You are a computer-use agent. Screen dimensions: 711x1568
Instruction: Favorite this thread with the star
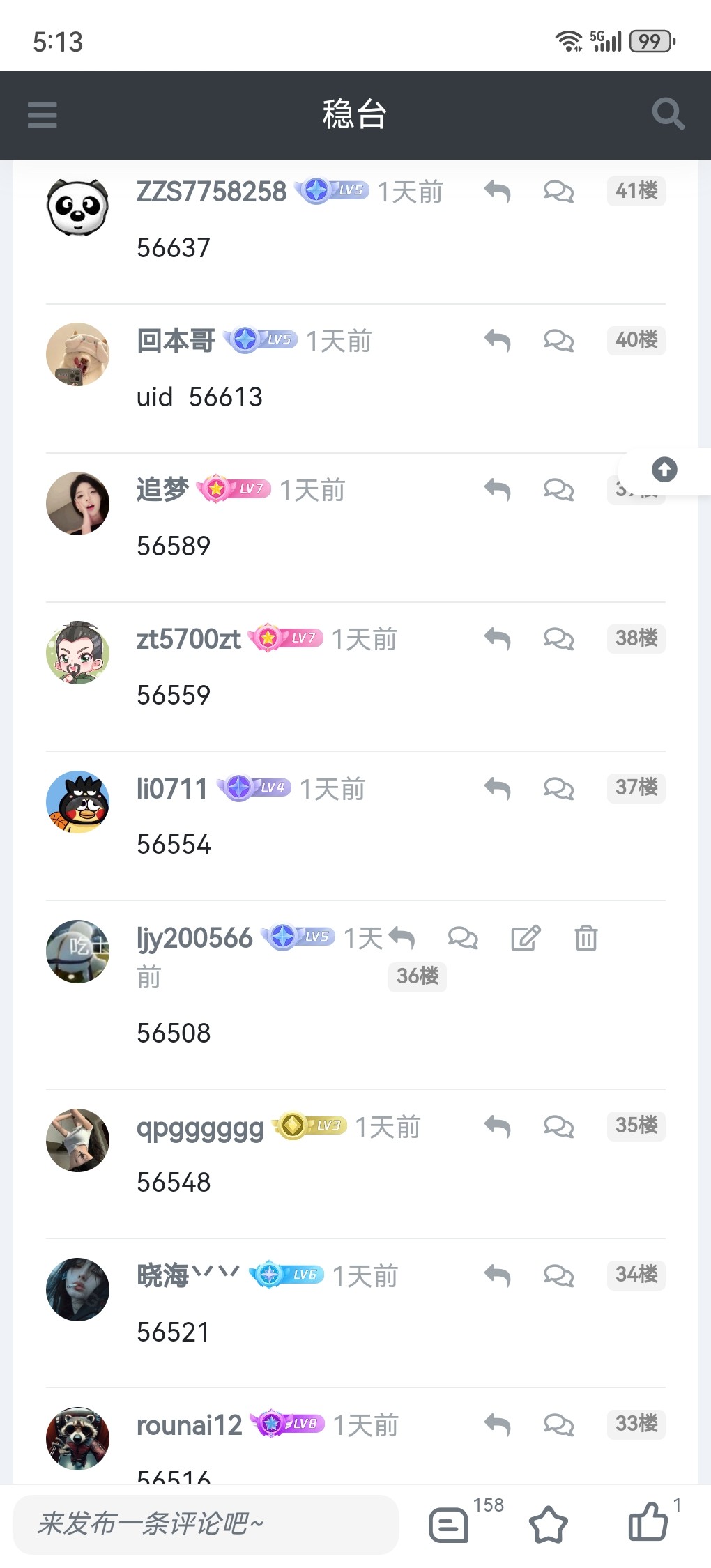(549, 1524)
